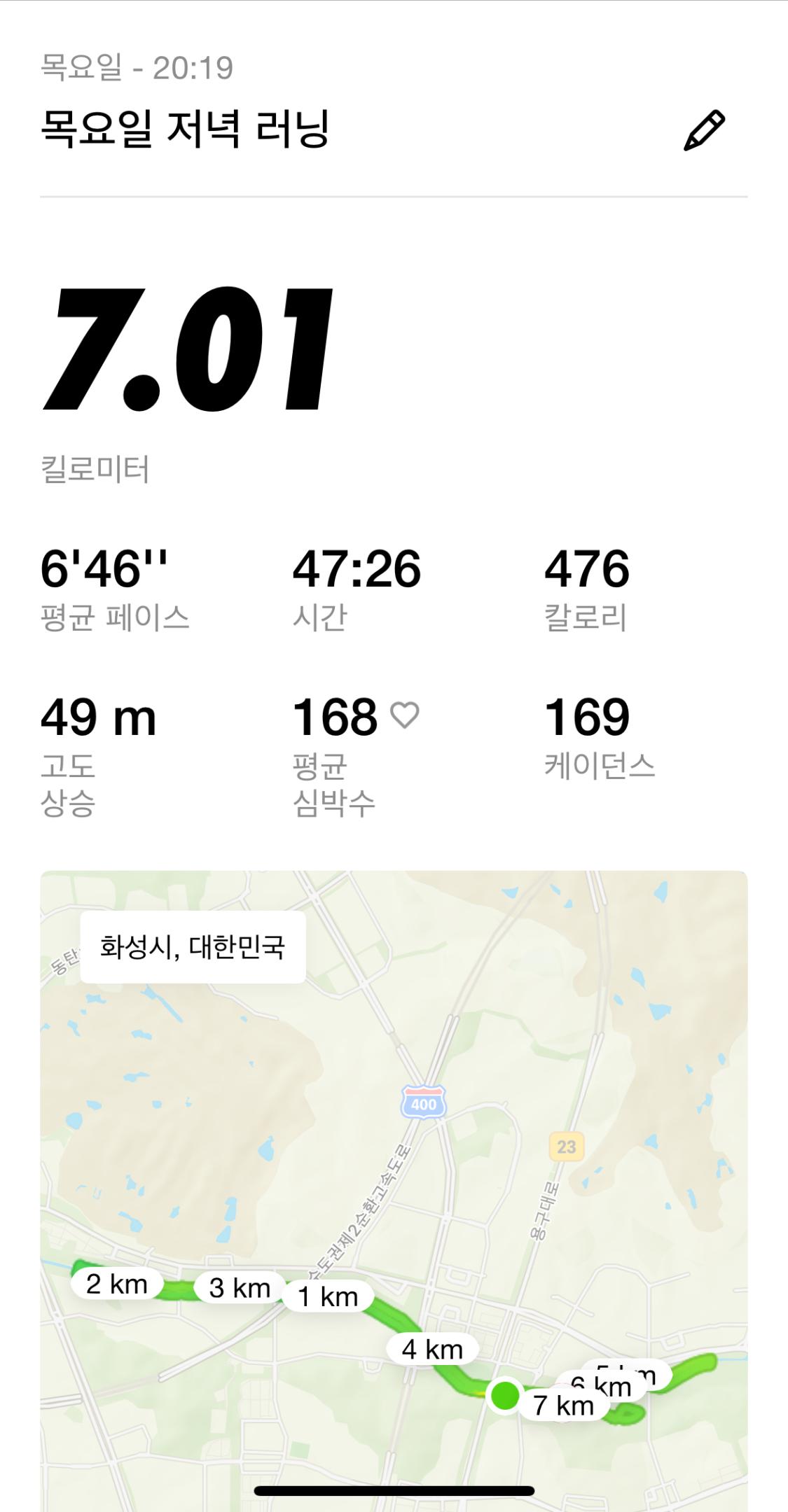Tap the 1 km split marker on the map
Screen dimensions: 788x1512
coord(329,1295)
